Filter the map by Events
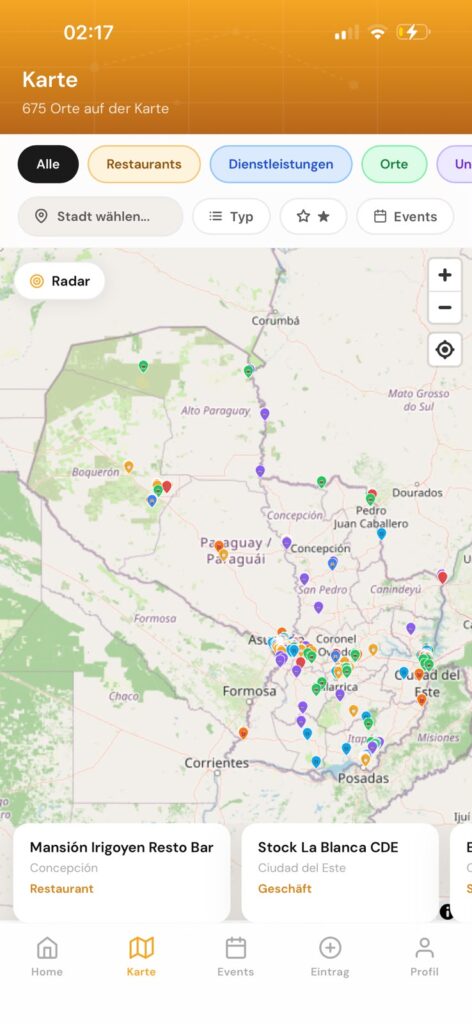Screen dimensions: 472x1024 pyautogui.click(x=405, y=216)
